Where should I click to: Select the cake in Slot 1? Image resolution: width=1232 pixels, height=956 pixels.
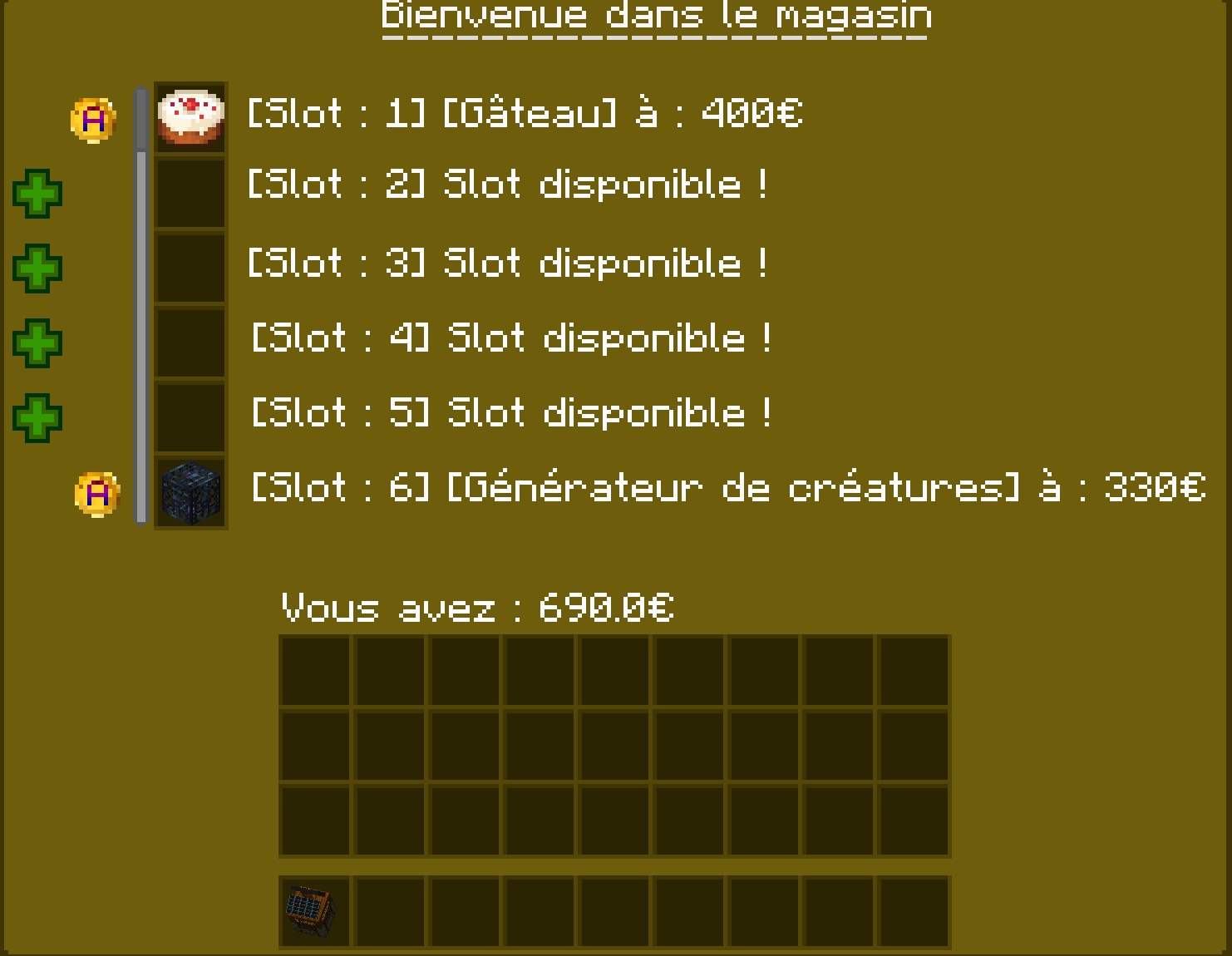(x=190, y=118)
